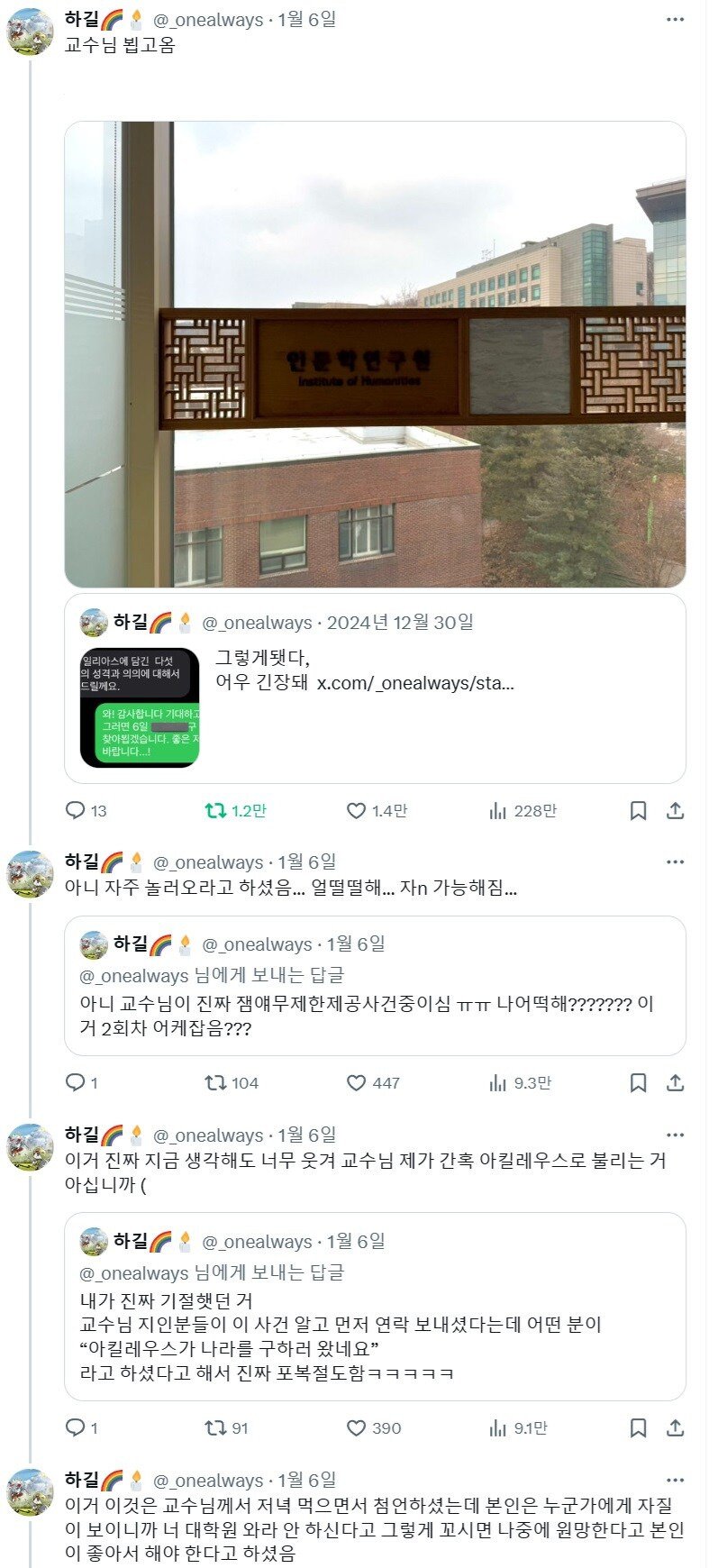Undo retweet on the 1.2만 retweets tweet
727x1568 pixels.
coord(216,811)
